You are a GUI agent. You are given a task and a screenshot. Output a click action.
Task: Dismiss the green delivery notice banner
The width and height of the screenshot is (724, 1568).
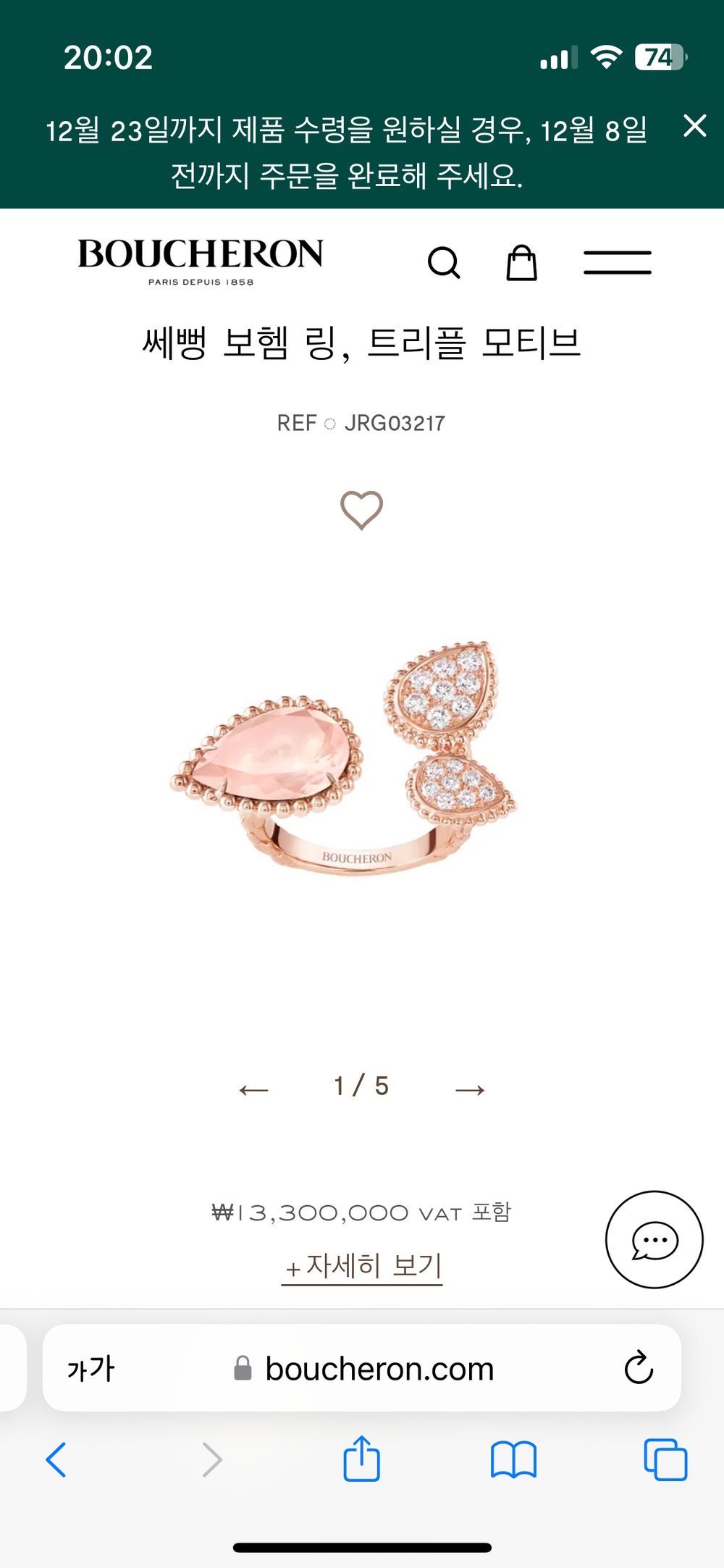pos(694,126)
